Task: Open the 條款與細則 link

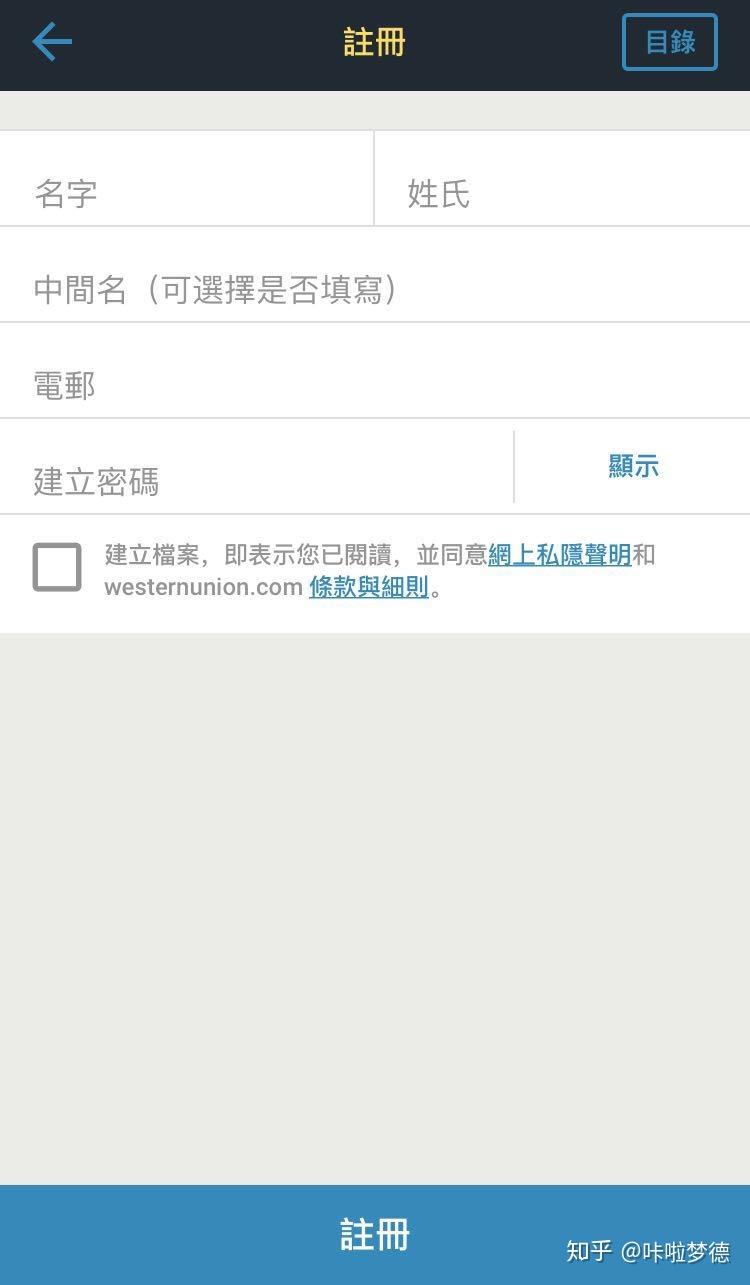Action: (368, 587)
